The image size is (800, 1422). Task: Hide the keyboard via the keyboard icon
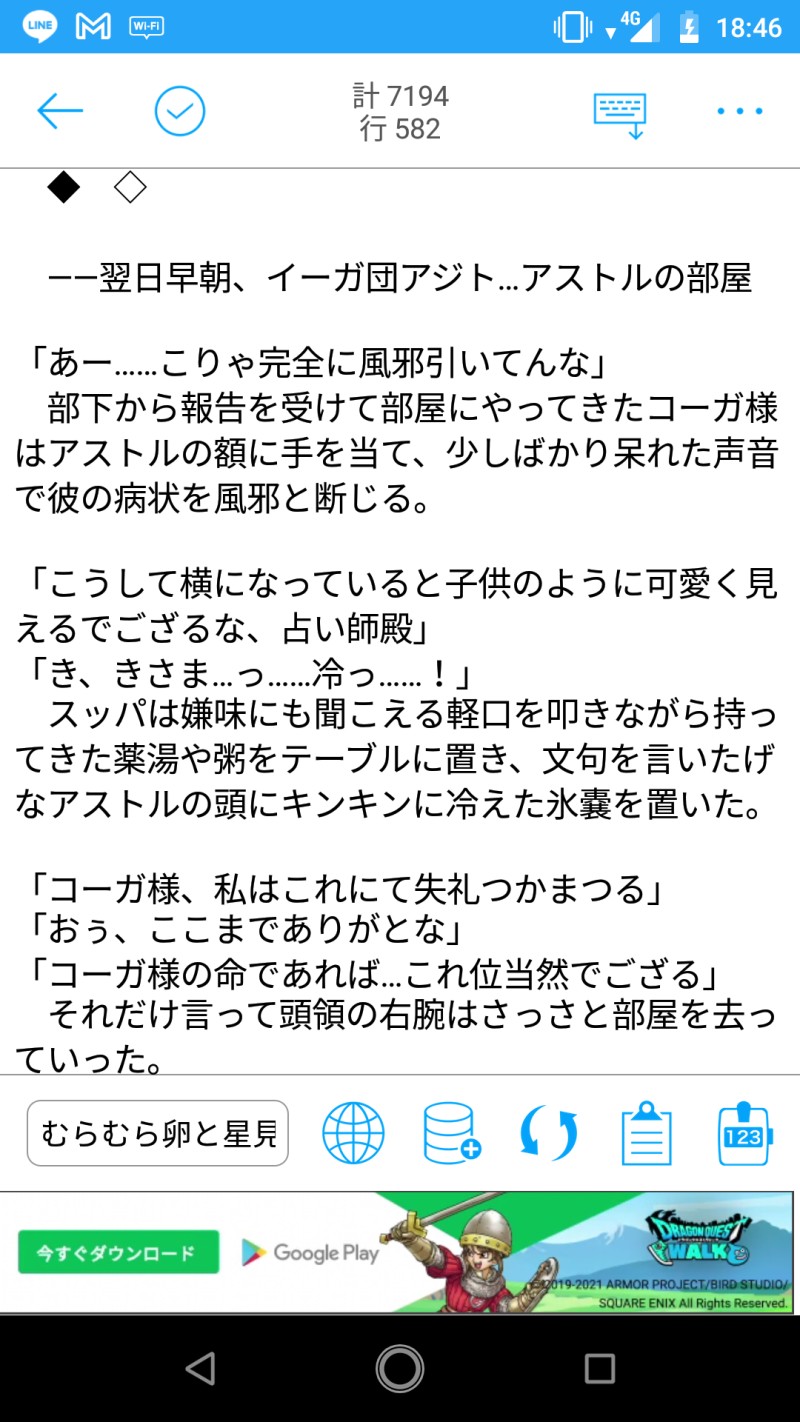click(620, 113)
